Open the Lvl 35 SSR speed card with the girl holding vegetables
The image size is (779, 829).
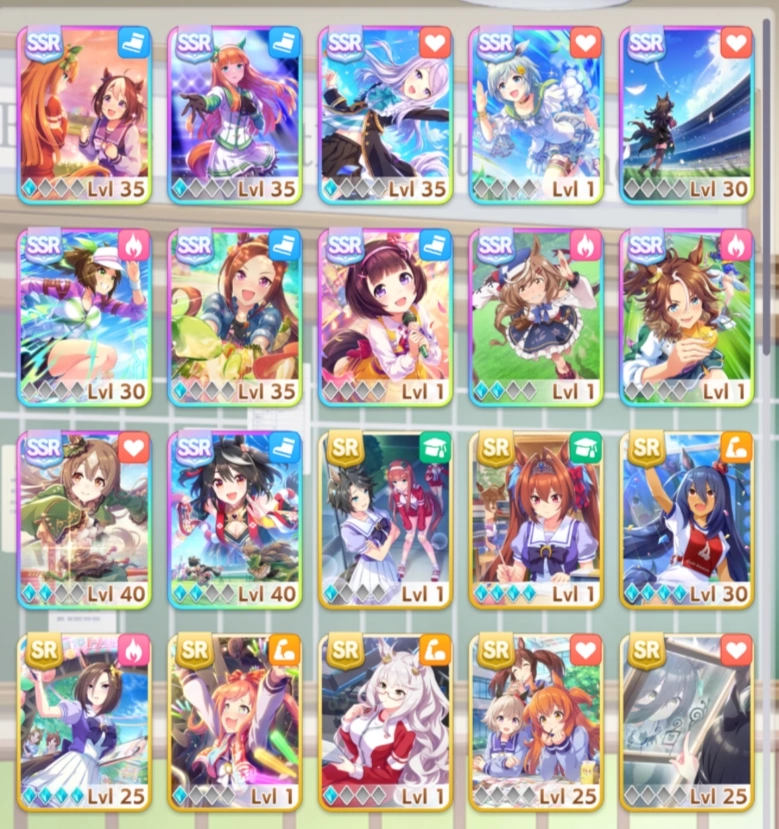235,317
